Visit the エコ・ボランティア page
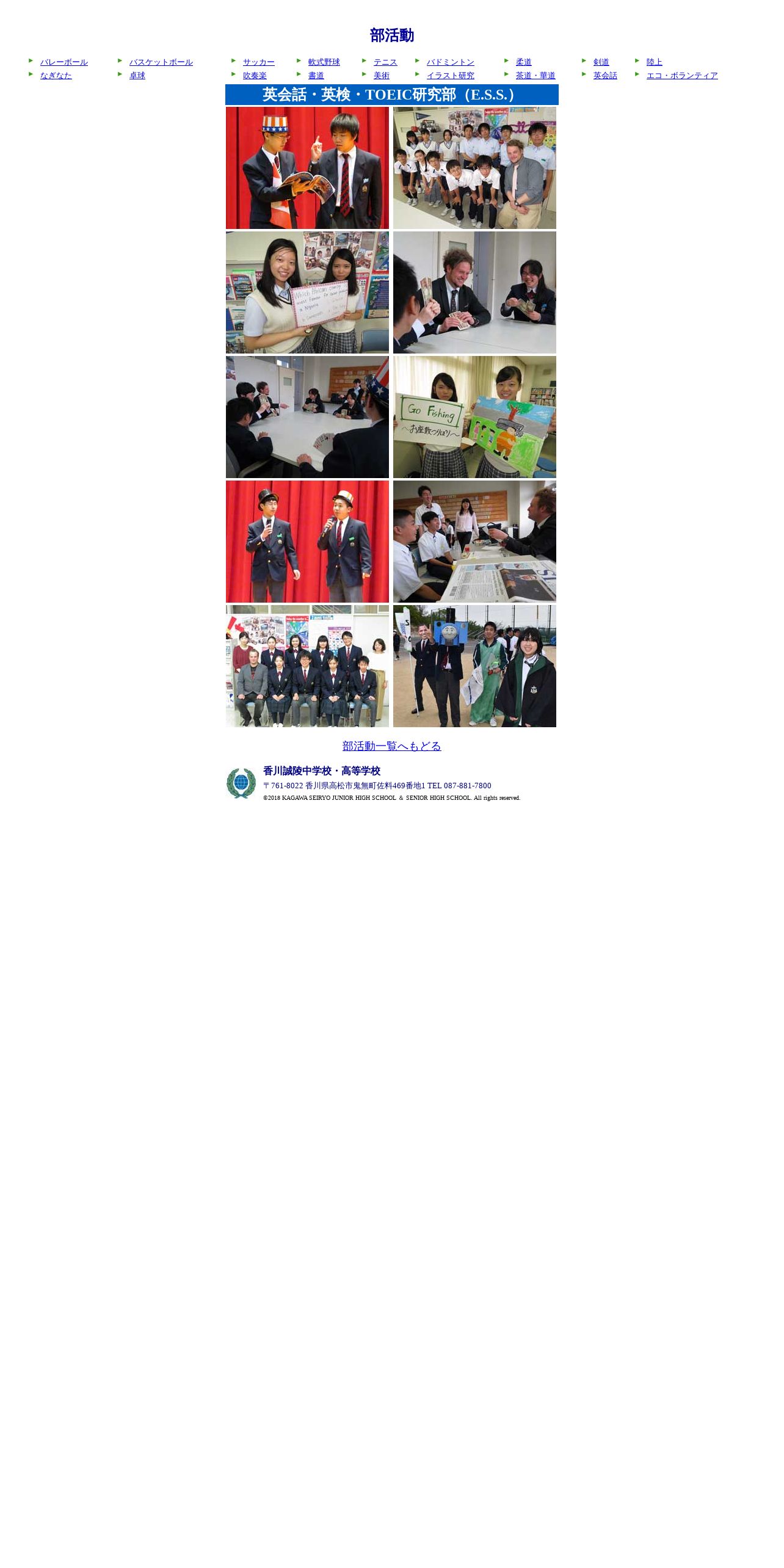The image size is (784, 1568). coord(682,76)
